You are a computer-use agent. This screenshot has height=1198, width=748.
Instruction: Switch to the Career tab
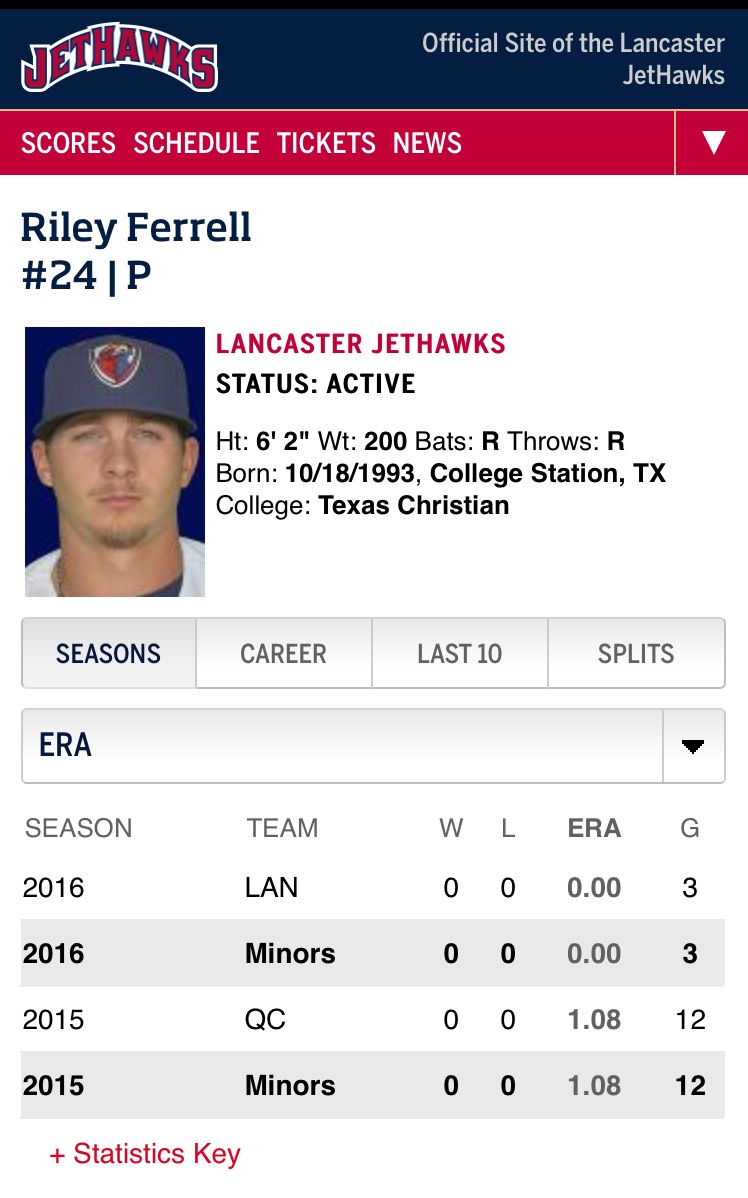tap(283, 654)
